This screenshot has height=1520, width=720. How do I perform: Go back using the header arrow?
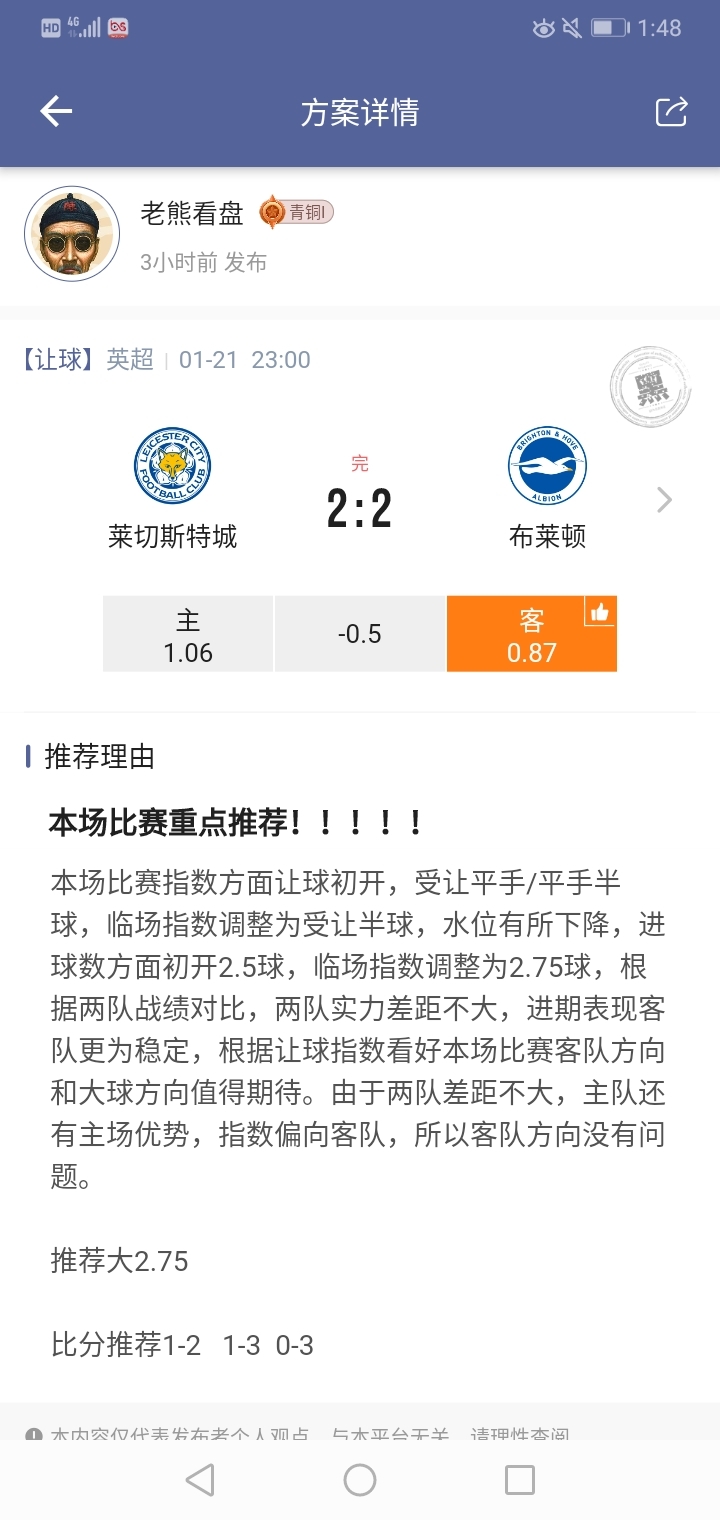coord(56,112)
